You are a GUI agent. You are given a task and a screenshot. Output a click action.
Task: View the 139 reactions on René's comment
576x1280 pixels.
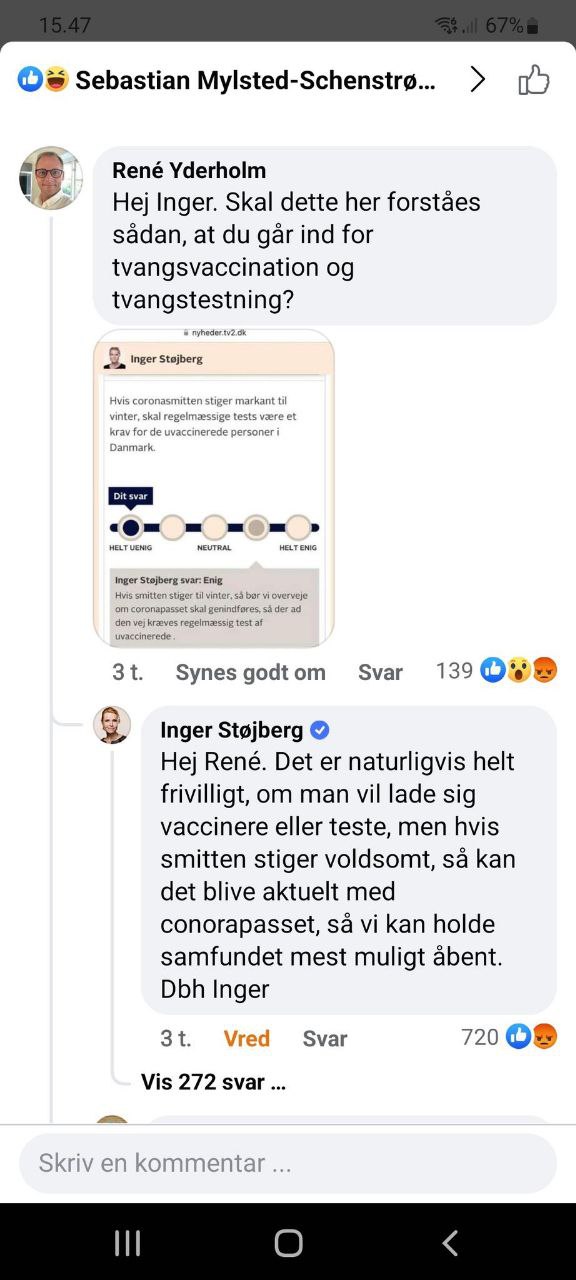pyautogui.click(x=497, y=671)
